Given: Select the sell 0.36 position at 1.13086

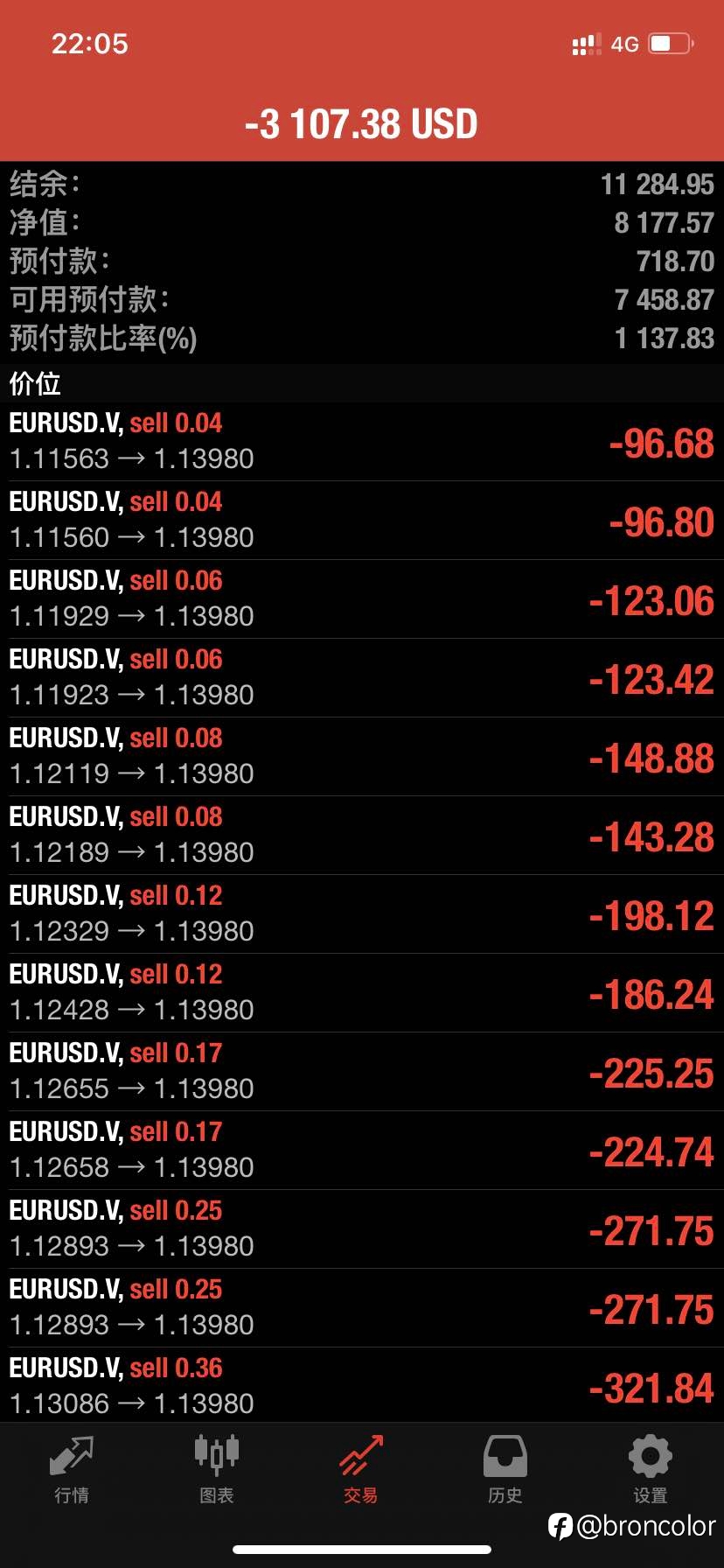Looking at the screenshot, I should 362,1385.
